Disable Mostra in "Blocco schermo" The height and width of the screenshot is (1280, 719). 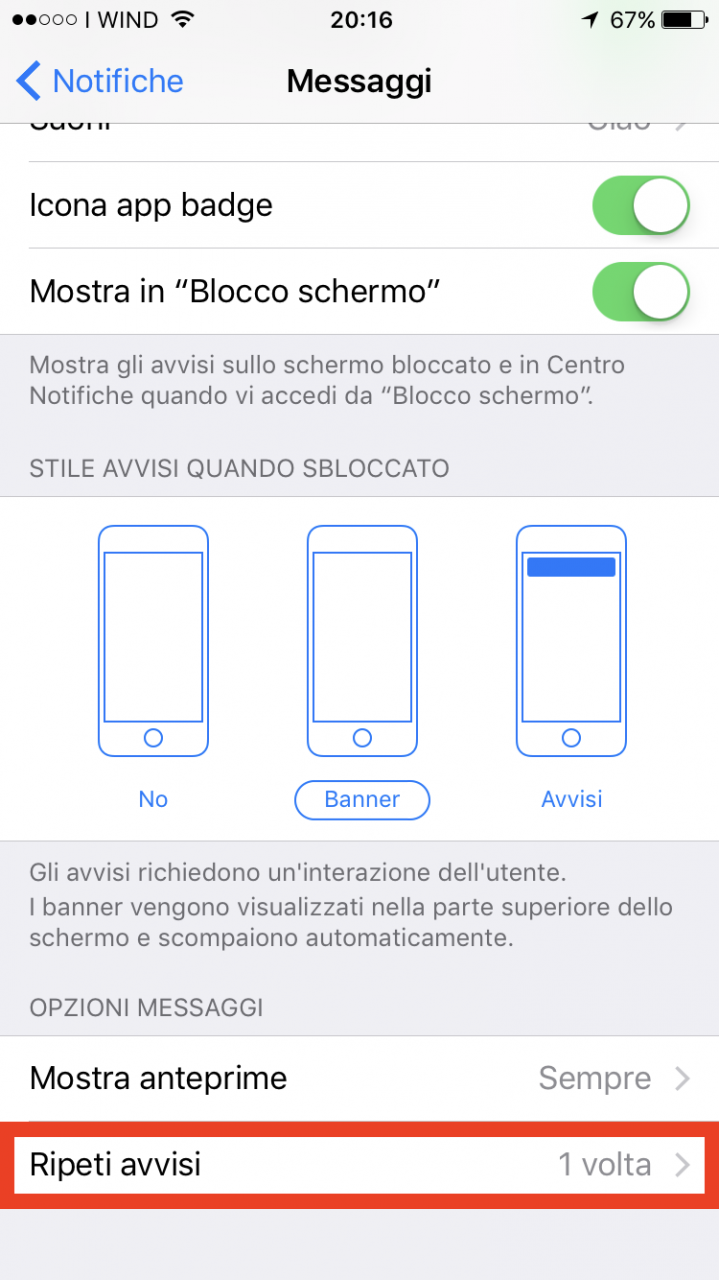(641, 292)
